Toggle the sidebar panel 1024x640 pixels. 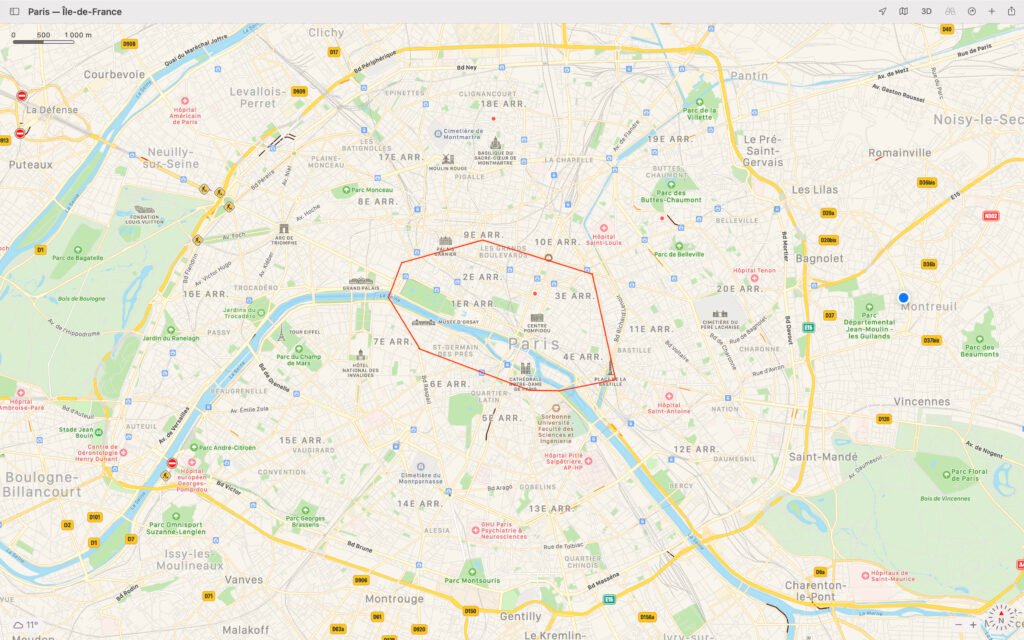(x=14, y=11)
